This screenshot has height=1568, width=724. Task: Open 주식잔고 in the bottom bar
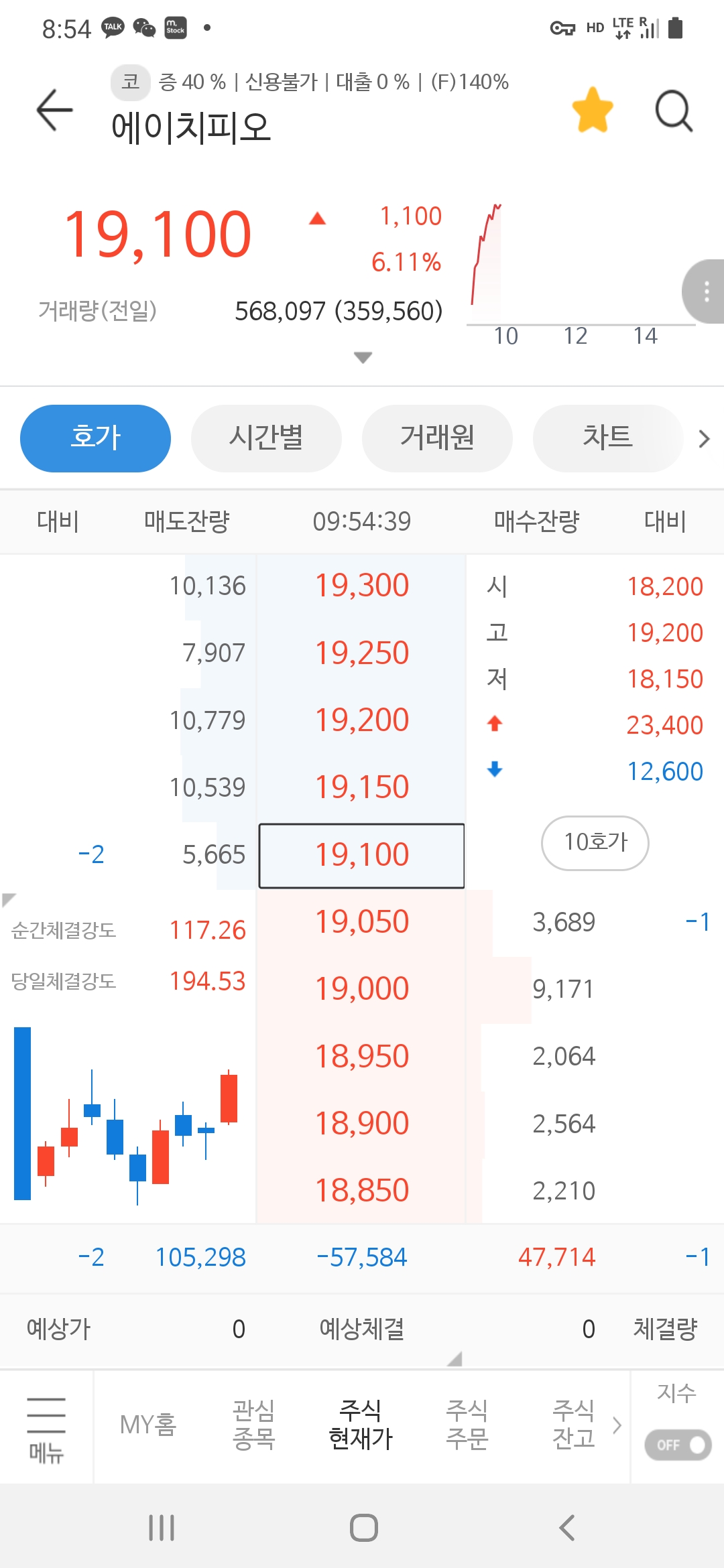click(574, 1425)
